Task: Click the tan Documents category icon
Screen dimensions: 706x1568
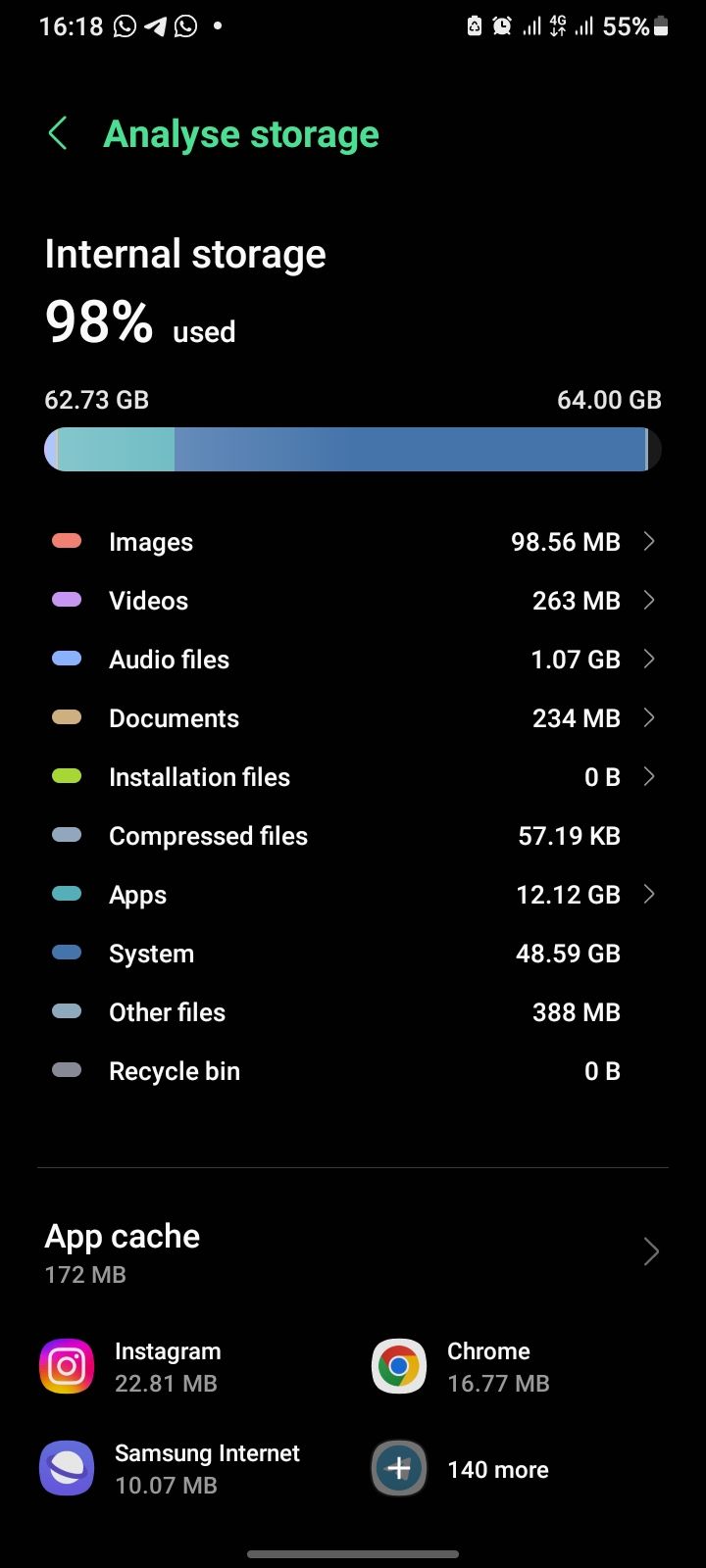Action: tap(66, 716)
